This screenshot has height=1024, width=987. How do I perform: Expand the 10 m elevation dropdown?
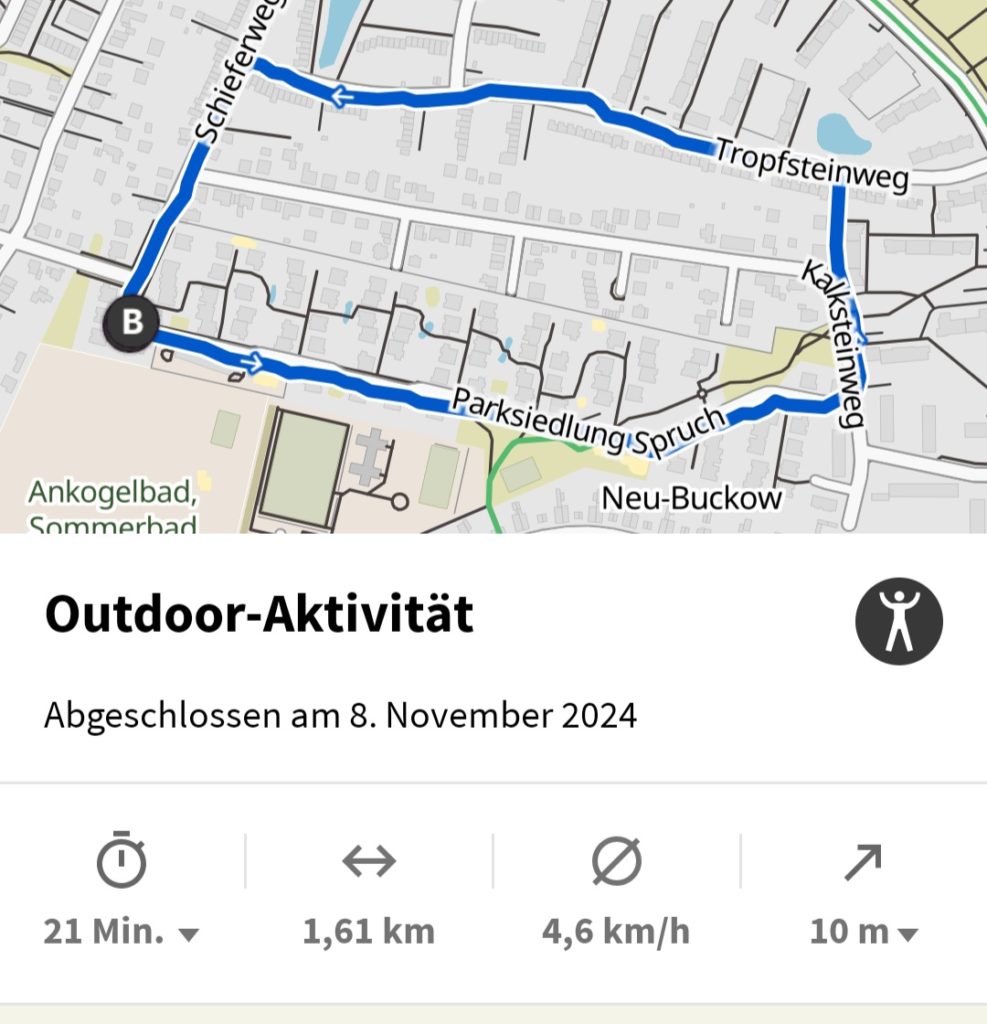pyautogui.click(x=864, y=931)
